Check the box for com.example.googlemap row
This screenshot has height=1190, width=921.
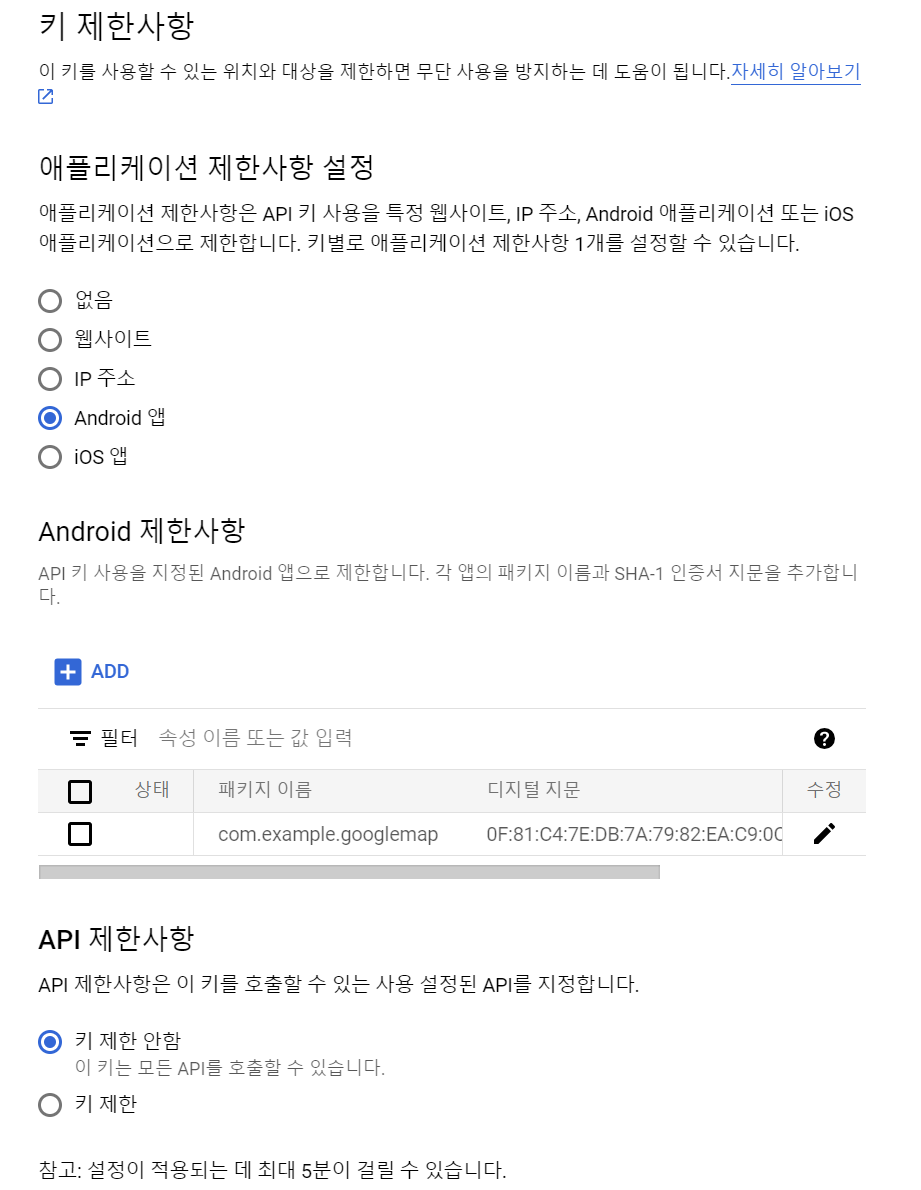pyautogui.click(x=80, y=834)
